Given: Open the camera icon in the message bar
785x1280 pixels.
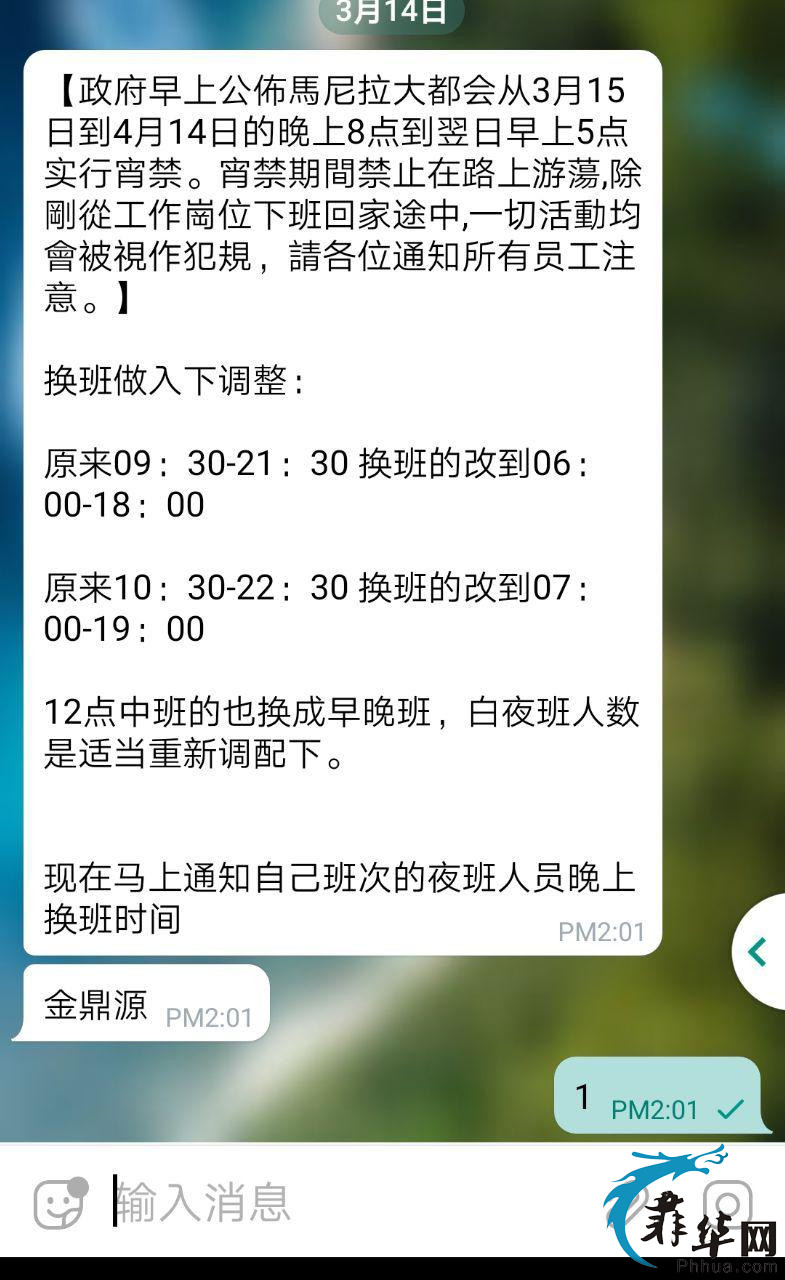Looking at the screenshot, I should pos(729,1203).
